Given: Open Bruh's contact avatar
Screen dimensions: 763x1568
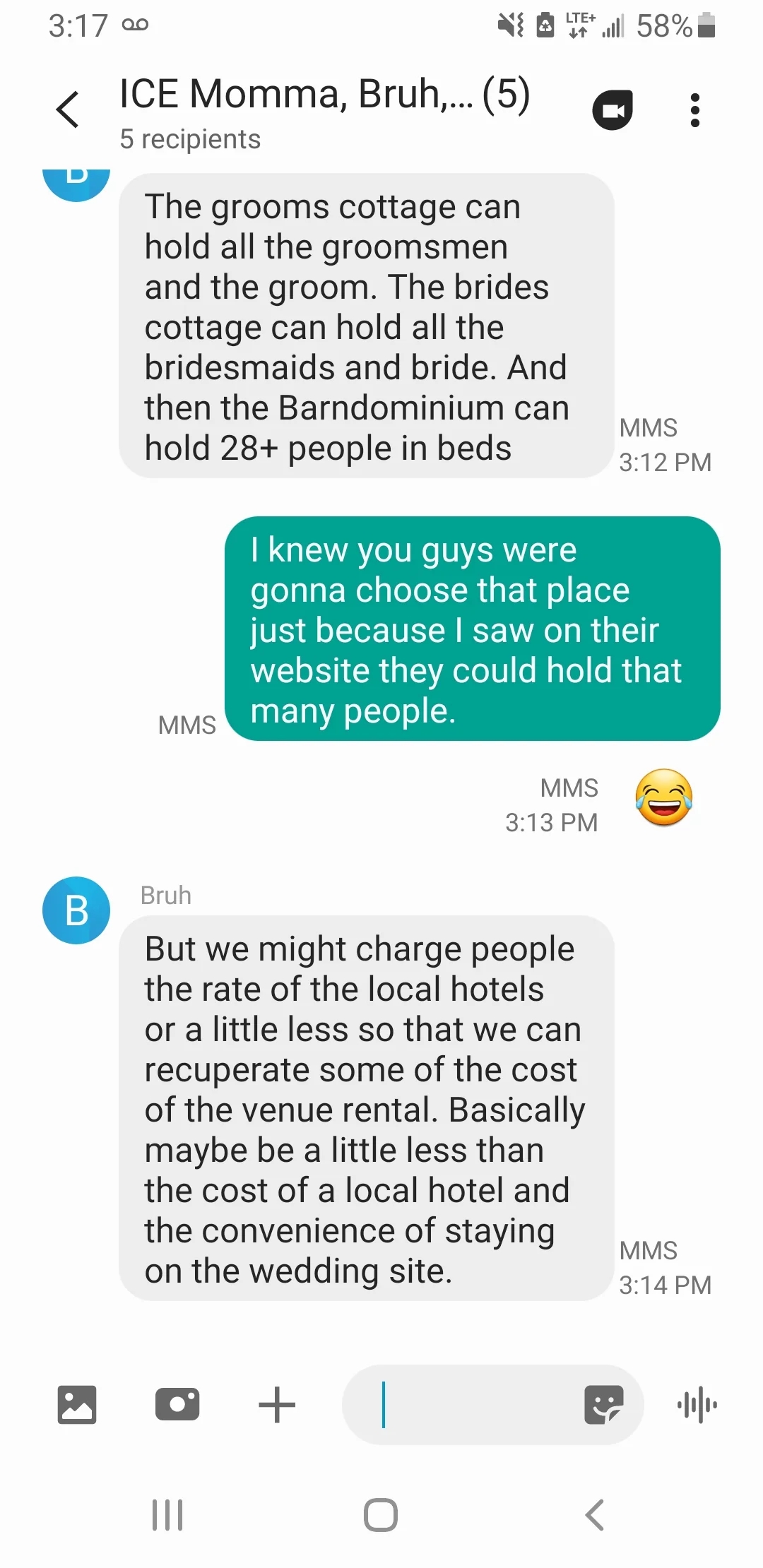Looking at the screenshot, I should (x=76, y=910).
